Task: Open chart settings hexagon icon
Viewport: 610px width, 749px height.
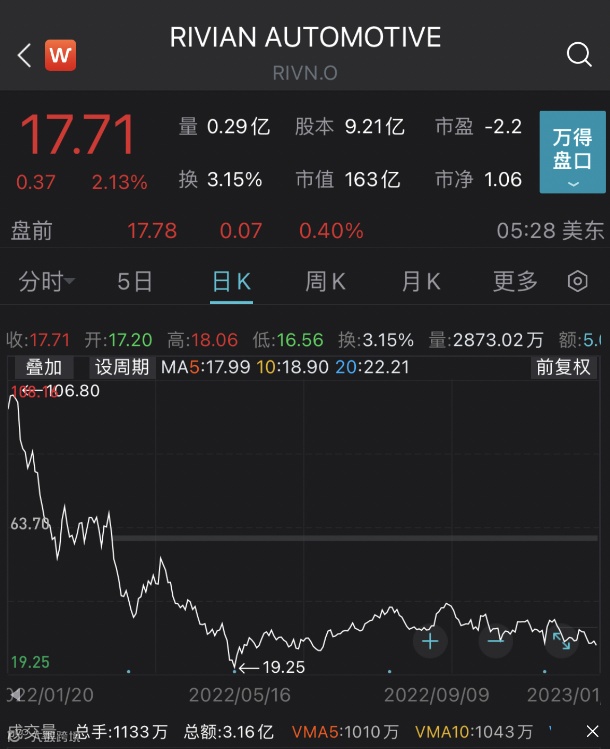Action: coord(578,282)
